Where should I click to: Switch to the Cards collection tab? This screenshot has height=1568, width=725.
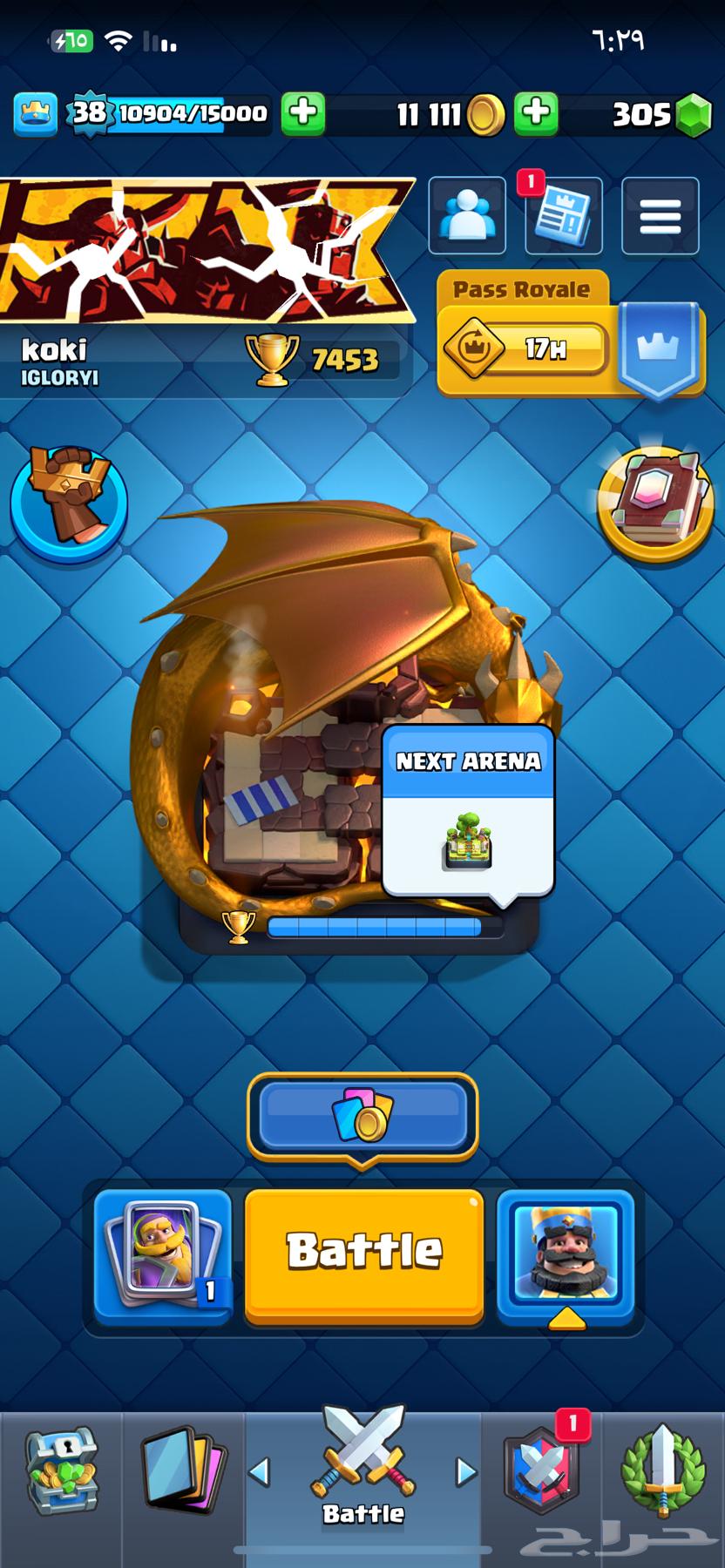click(x=183, y=1472)
